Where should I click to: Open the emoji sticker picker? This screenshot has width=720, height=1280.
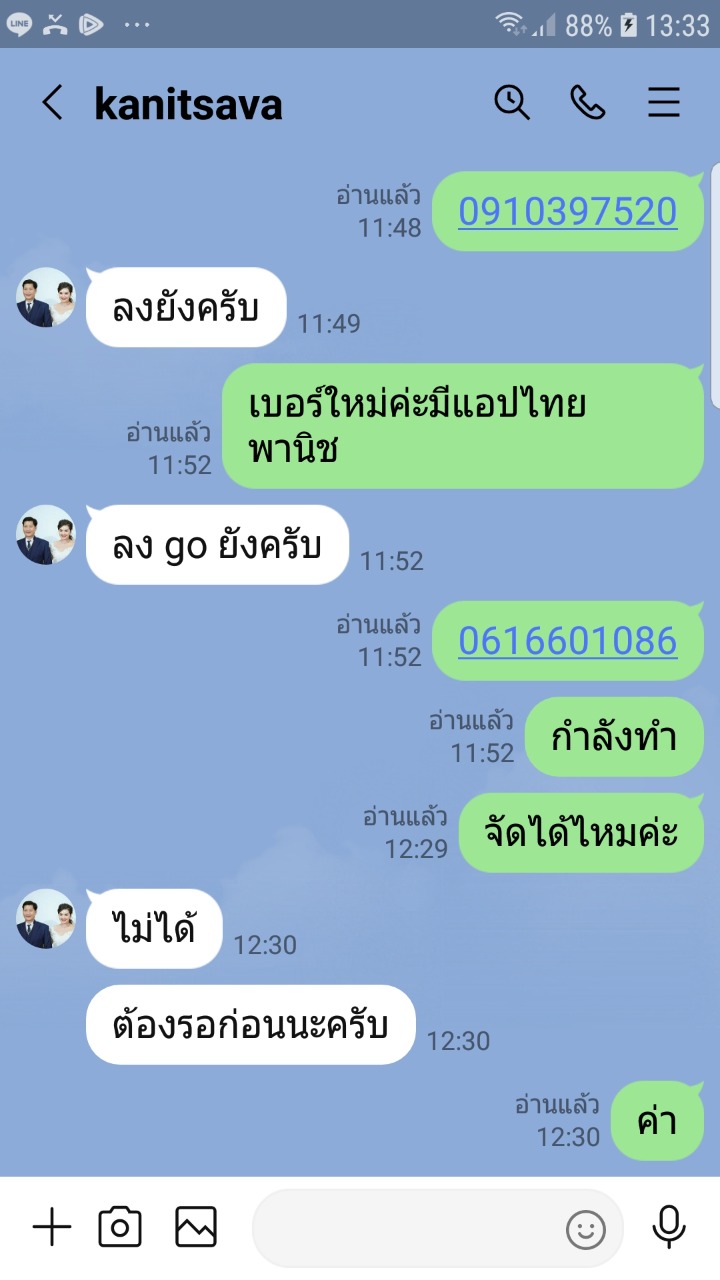click(586, 1229)
